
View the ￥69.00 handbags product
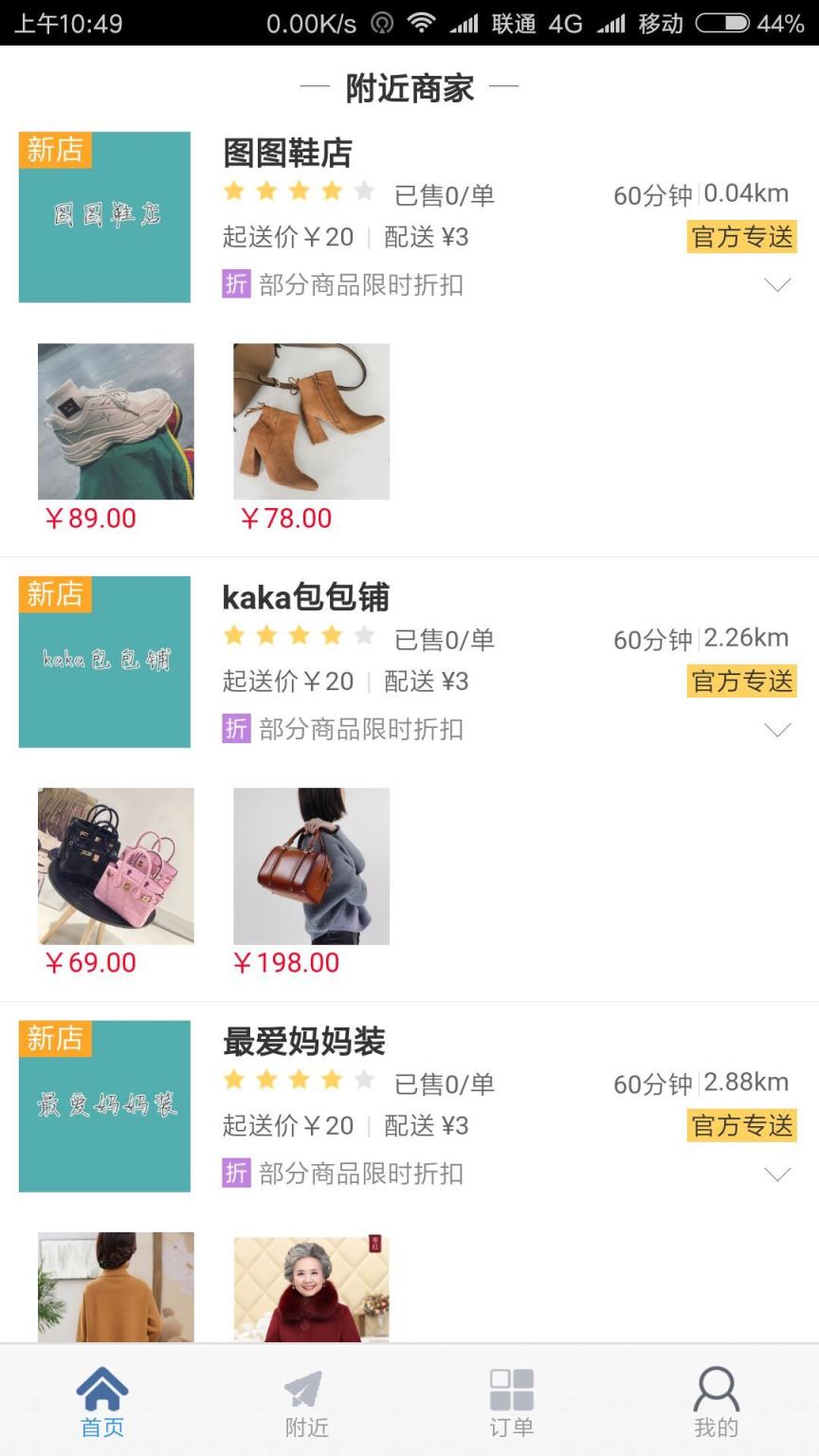pos(116,866)
